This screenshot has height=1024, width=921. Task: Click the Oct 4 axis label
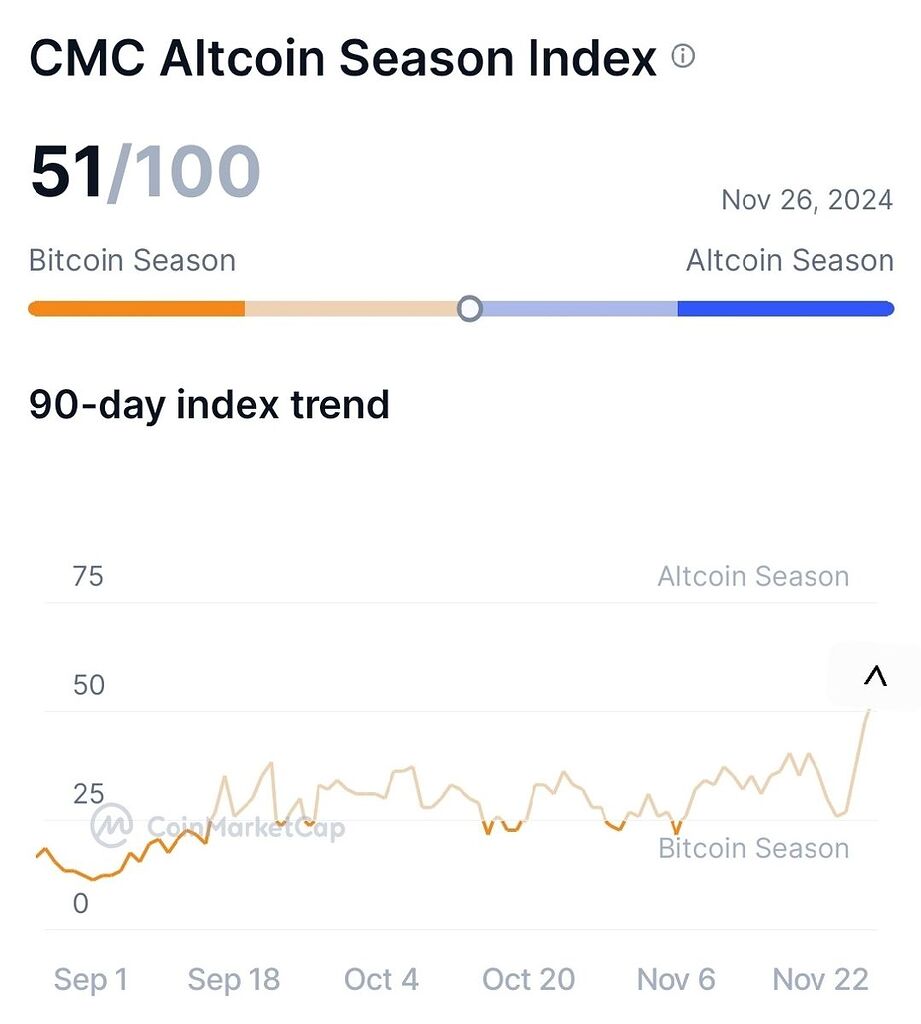coord(381,980)
